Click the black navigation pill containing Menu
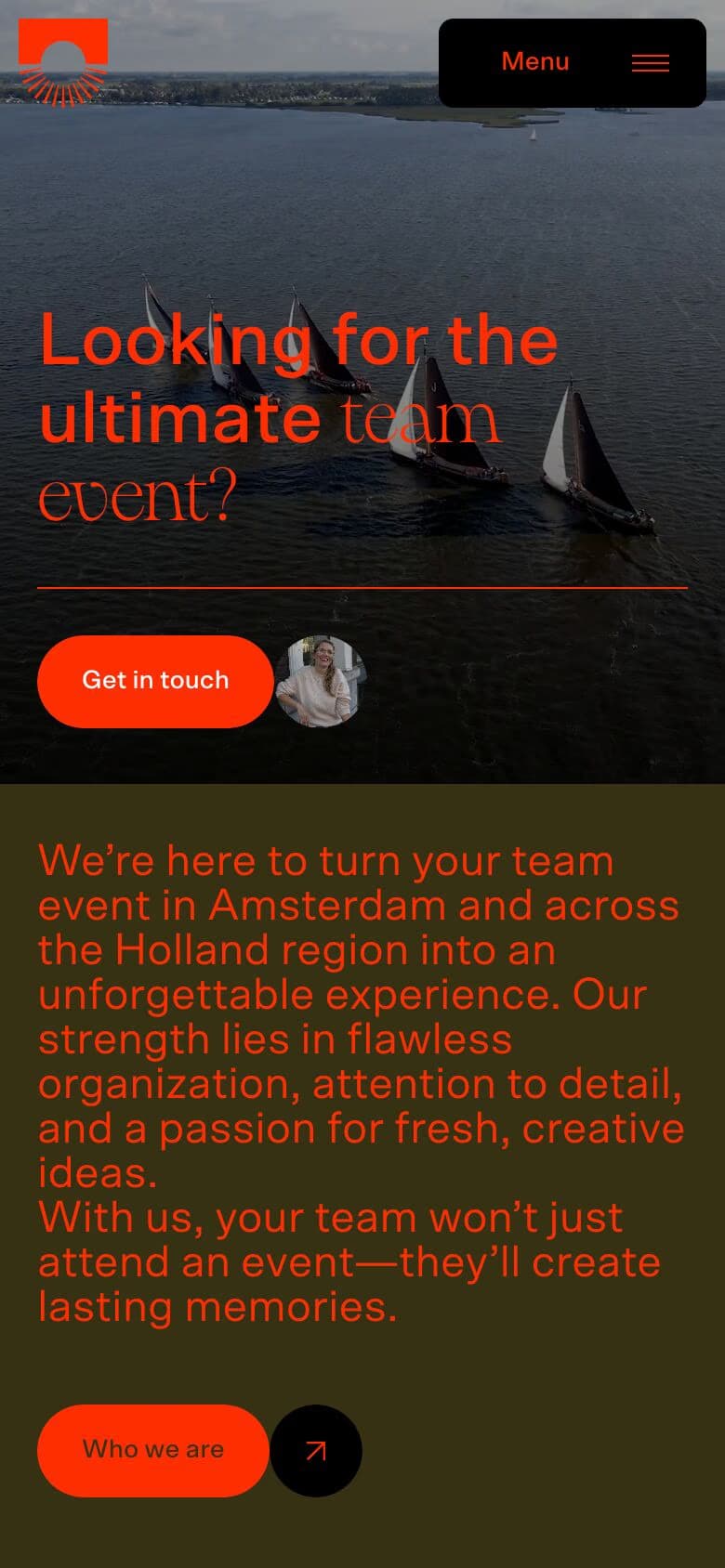Image resolution: width=725 pixels, height=1568 pixels. (572, 62)
